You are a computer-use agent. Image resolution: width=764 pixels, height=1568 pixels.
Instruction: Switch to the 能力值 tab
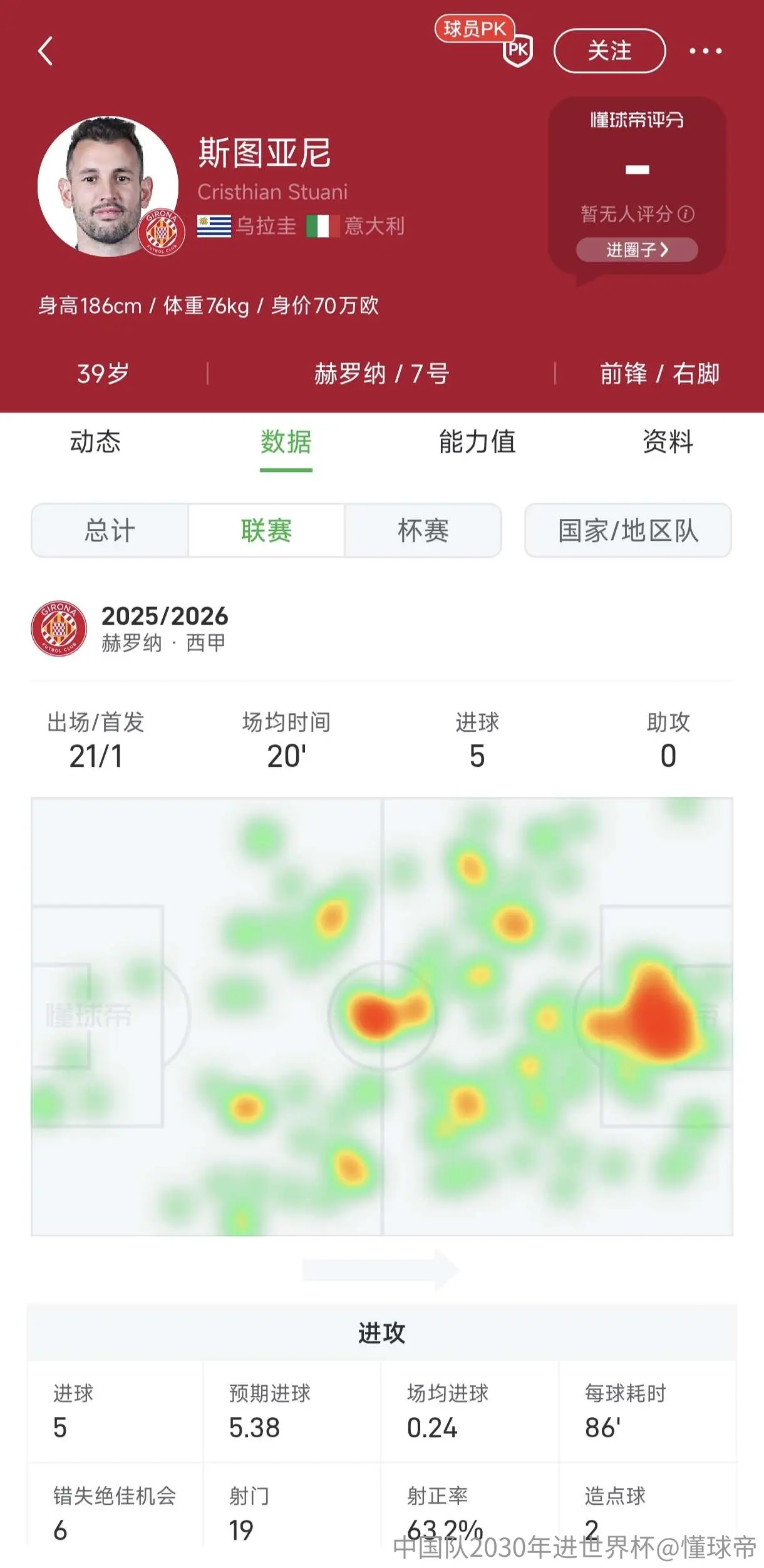click(x=477, y=442)
